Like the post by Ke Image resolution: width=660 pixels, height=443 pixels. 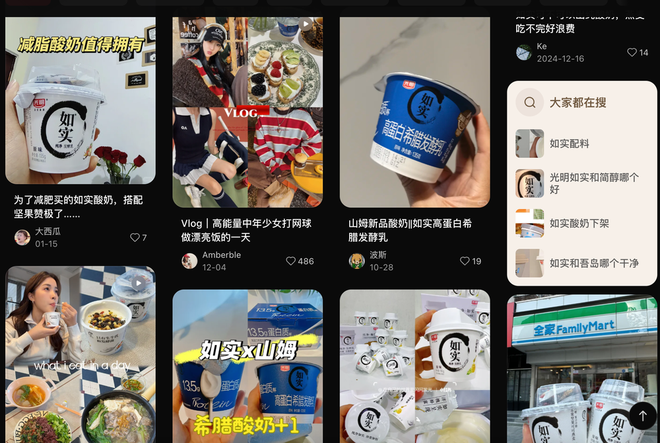coord(631,52)
